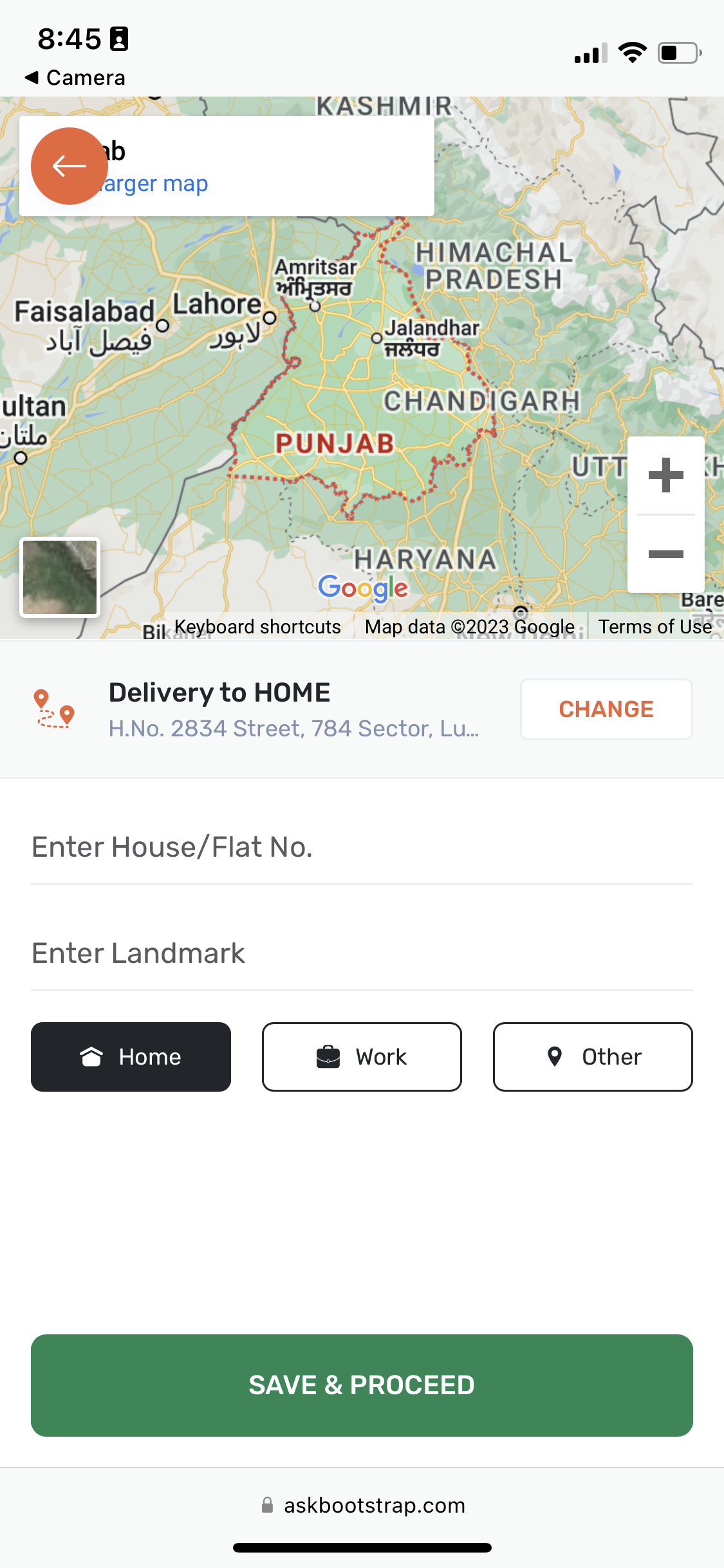Zoom in on the map
724x1568 pixels.
pos(666,476)
